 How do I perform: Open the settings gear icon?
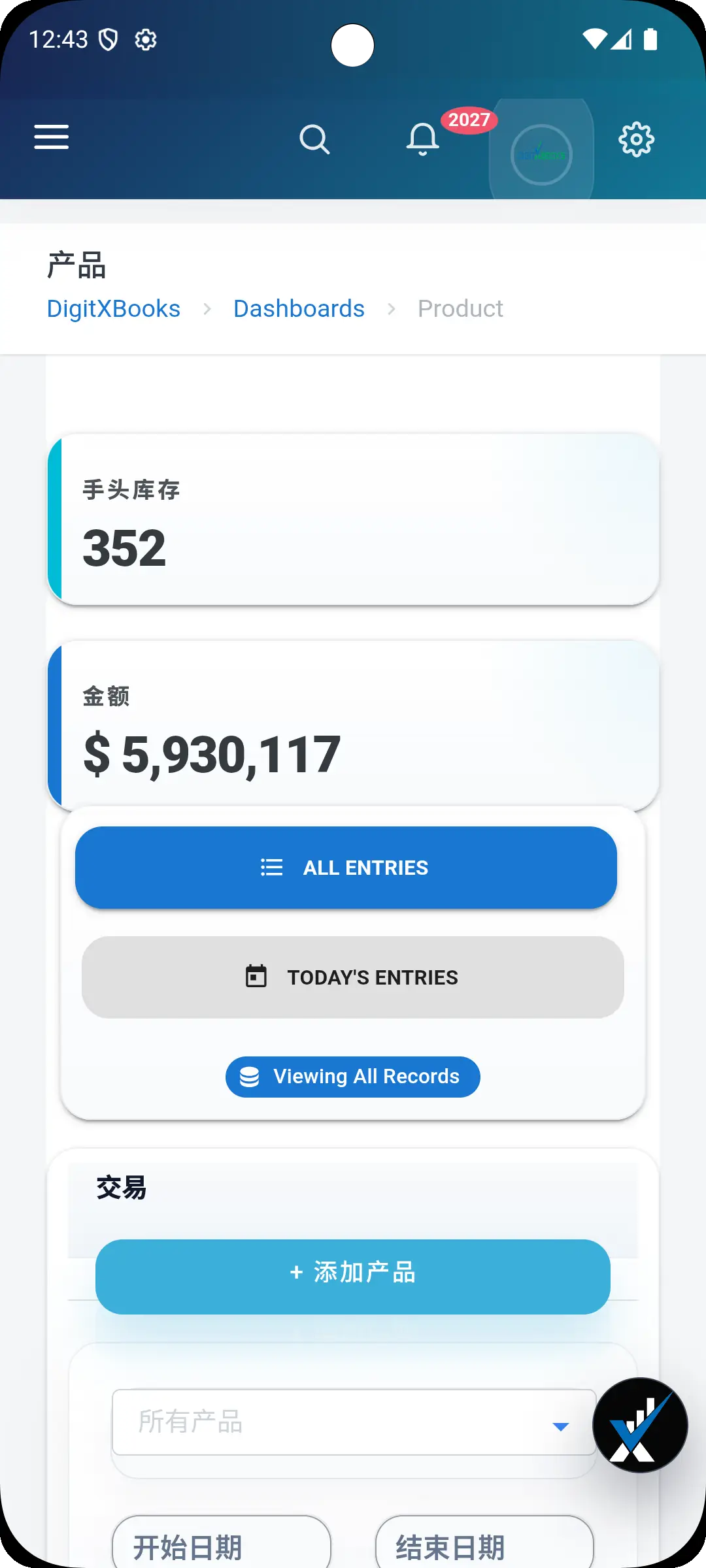(635, 139)
